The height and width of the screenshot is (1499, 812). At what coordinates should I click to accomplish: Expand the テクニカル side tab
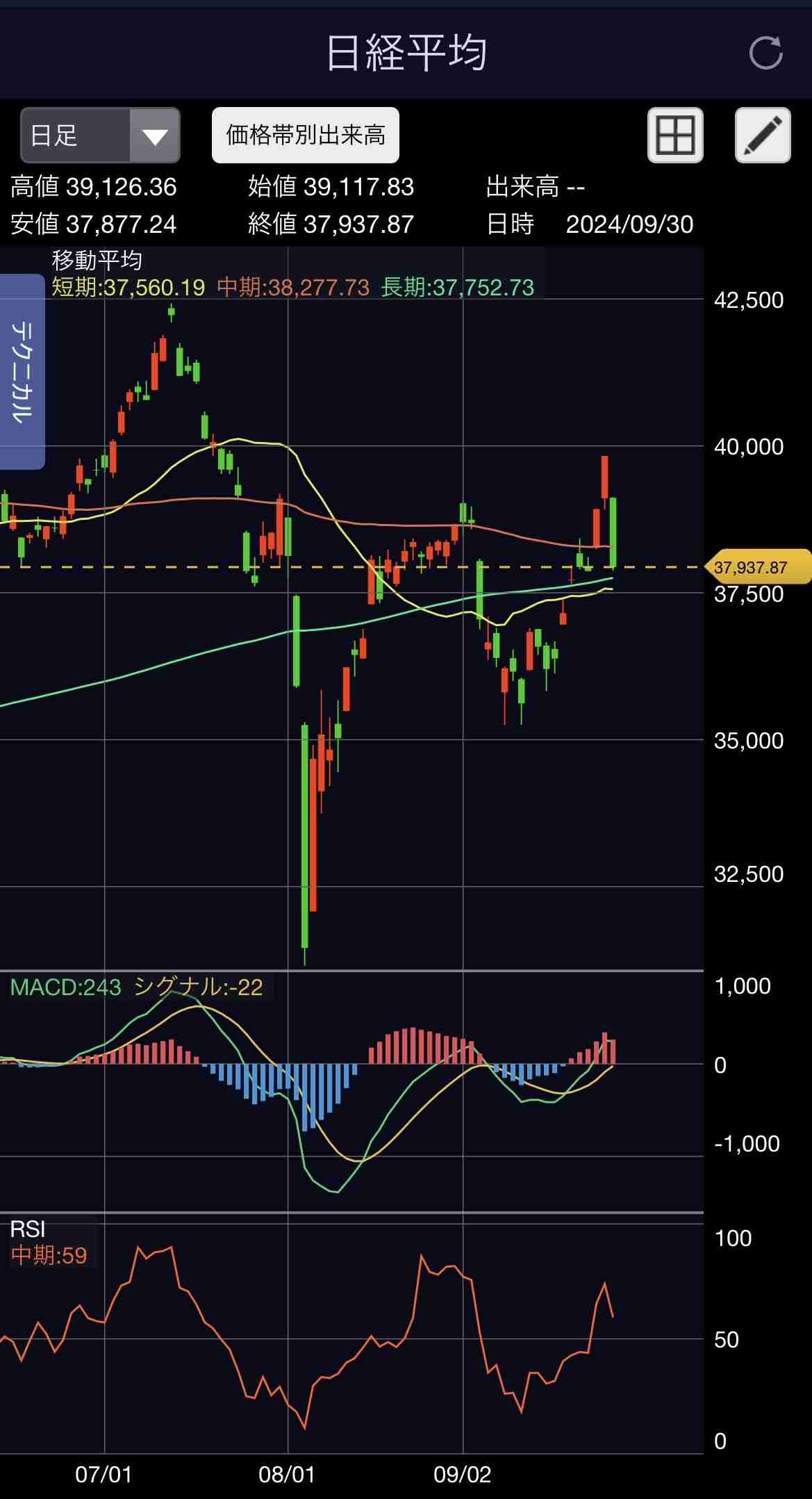point(22,372)
